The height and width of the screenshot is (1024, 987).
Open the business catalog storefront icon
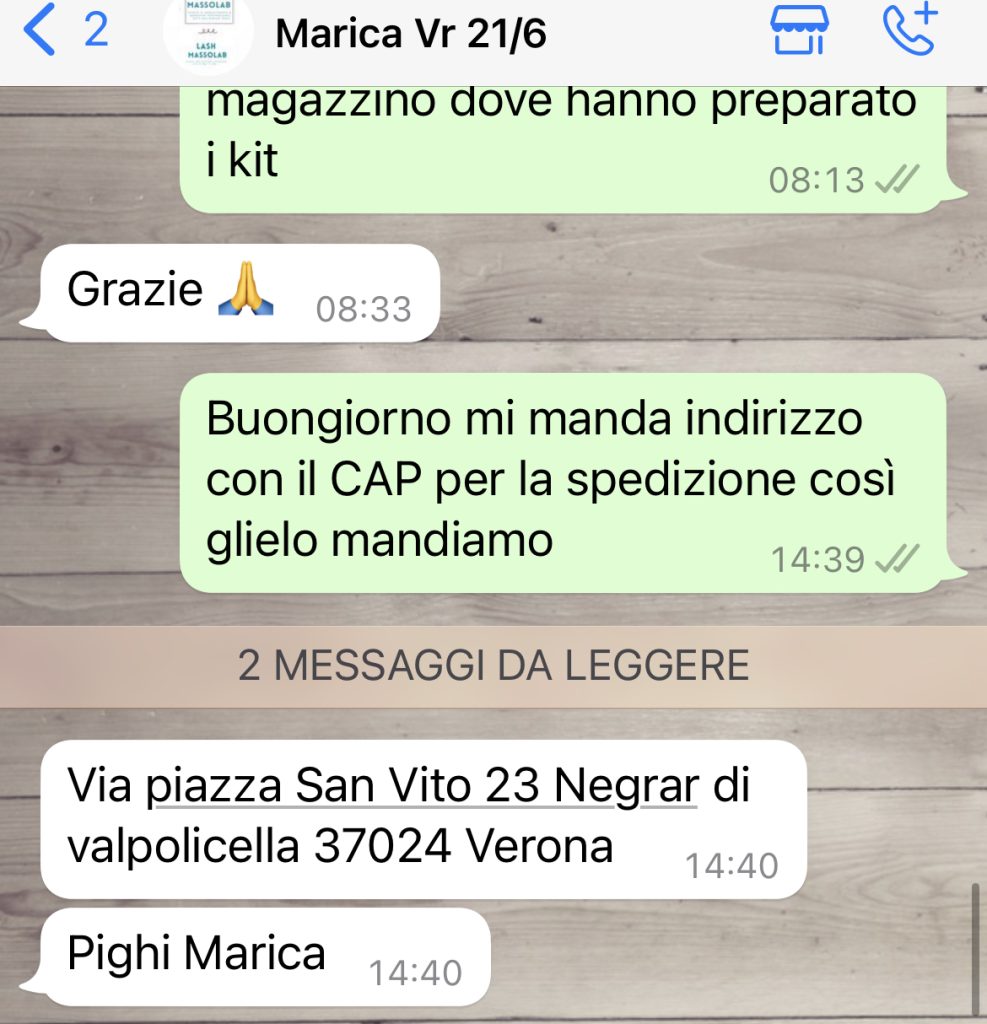pos(799,30)
